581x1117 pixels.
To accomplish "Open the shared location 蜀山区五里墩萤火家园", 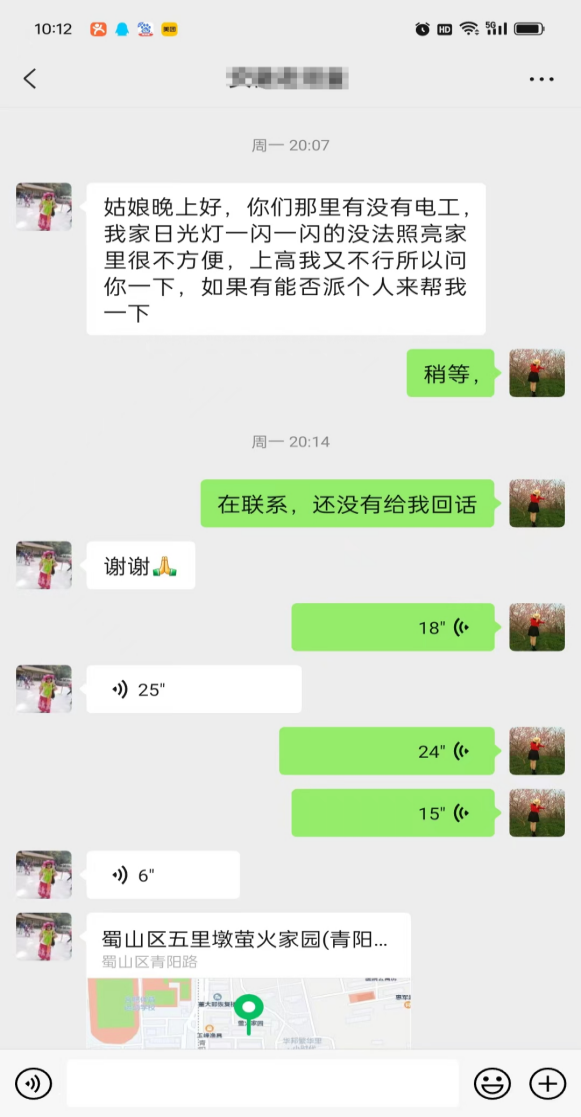I will (x=248, y=980).
